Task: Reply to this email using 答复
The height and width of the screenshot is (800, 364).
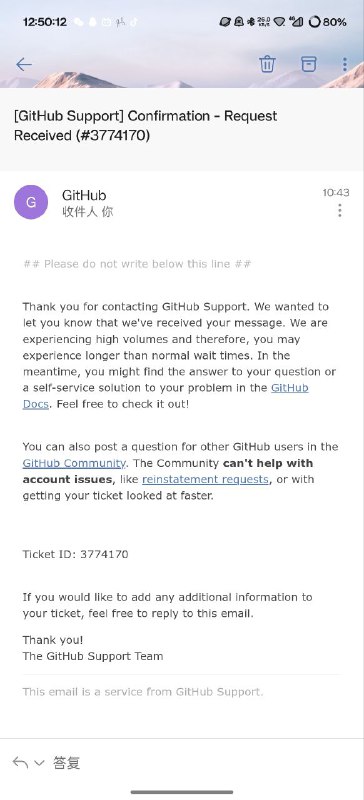Action: tap(66, 763)
